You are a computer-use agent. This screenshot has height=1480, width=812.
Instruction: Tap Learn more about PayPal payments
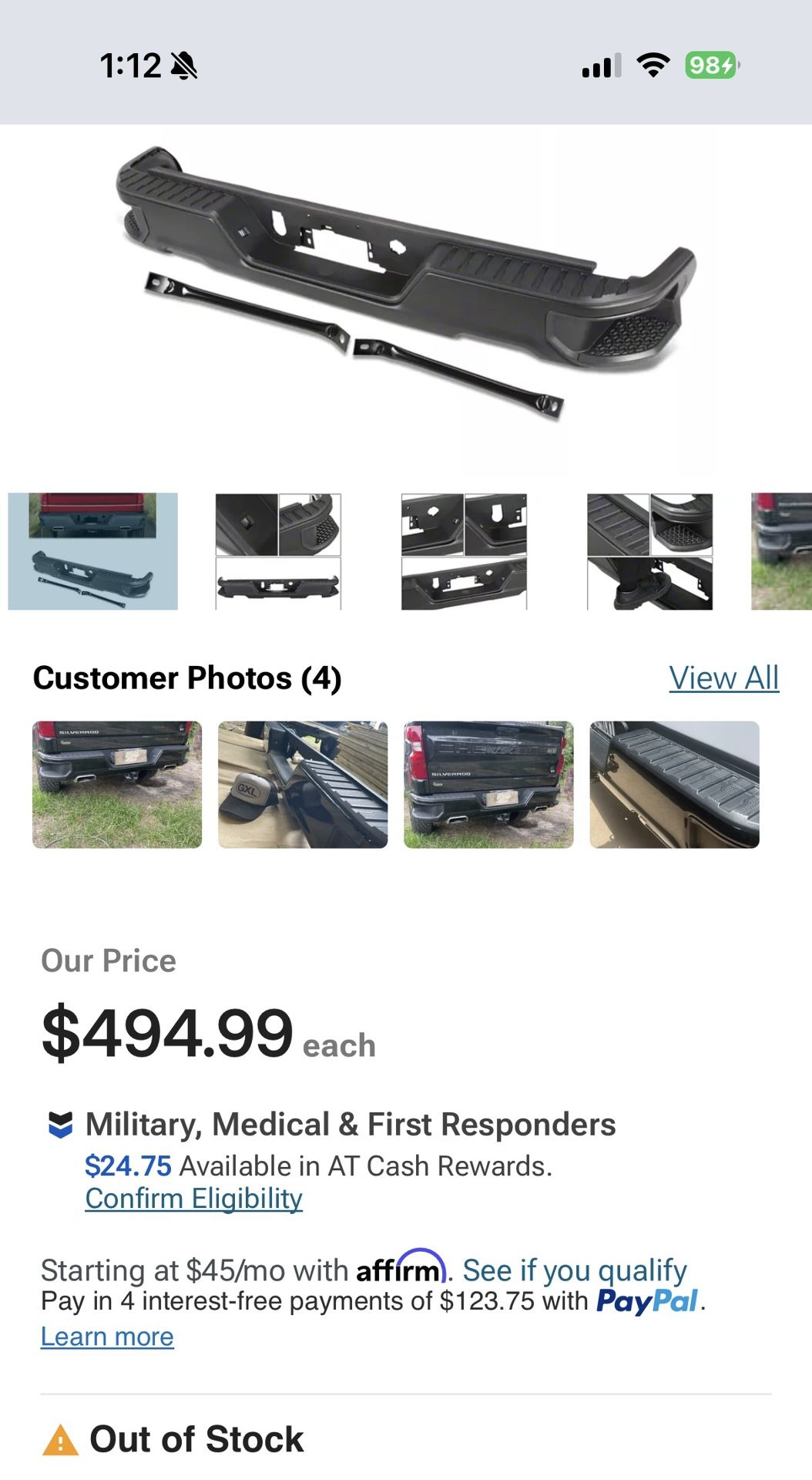(x=107, y=1337)
